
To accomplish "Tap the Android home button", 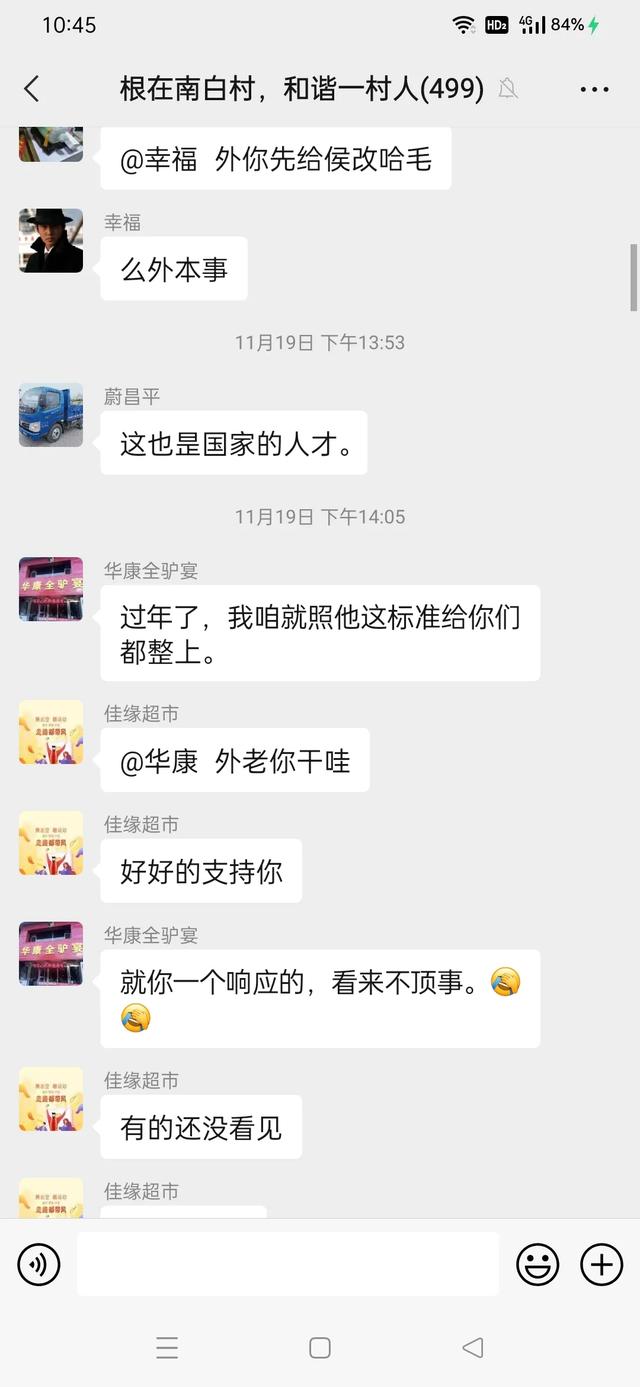I will (x=320, y=1348).
